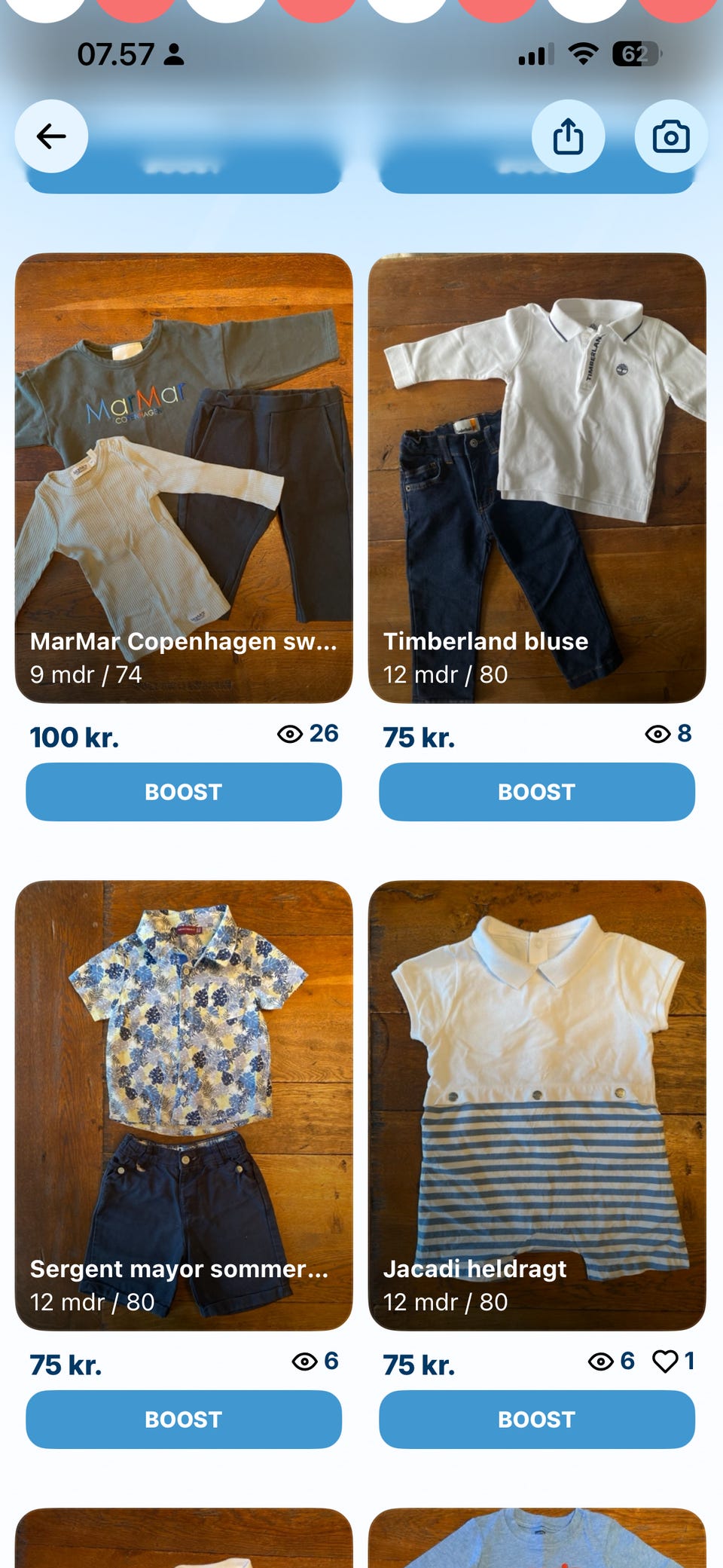Boost the Jacadi heldragt listing
Screen dimensions: 723x1568
(536, 1419)
